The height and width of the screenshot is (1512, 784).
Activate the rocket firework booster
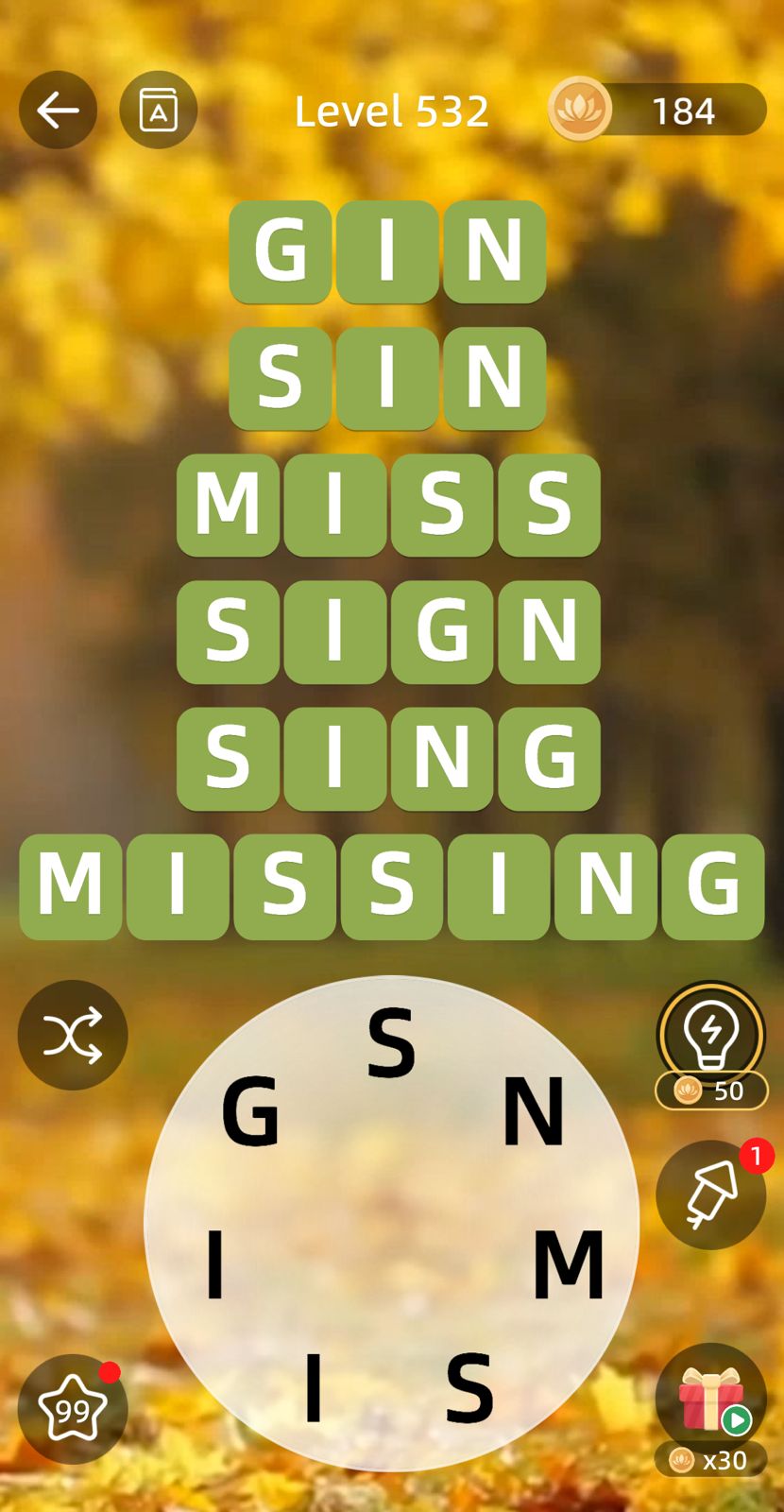point(710,1194)
